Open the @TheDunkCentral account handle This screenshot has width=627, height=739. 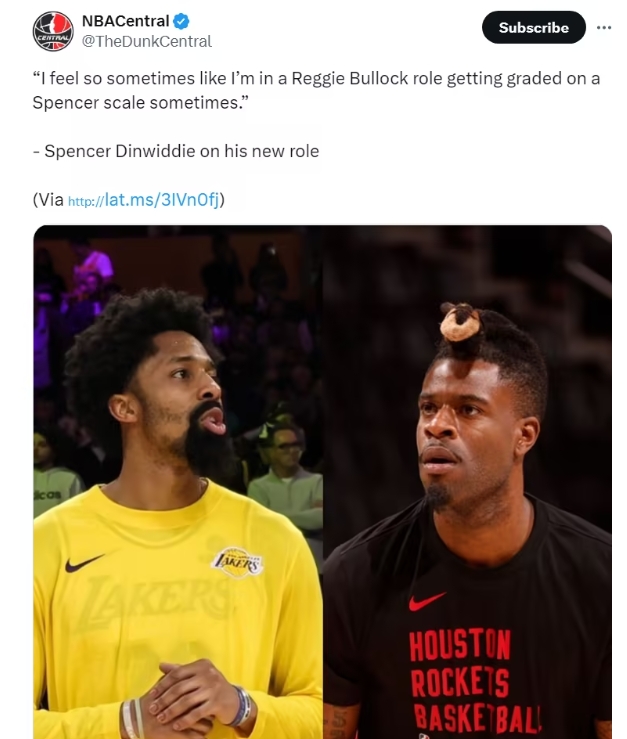146,41
